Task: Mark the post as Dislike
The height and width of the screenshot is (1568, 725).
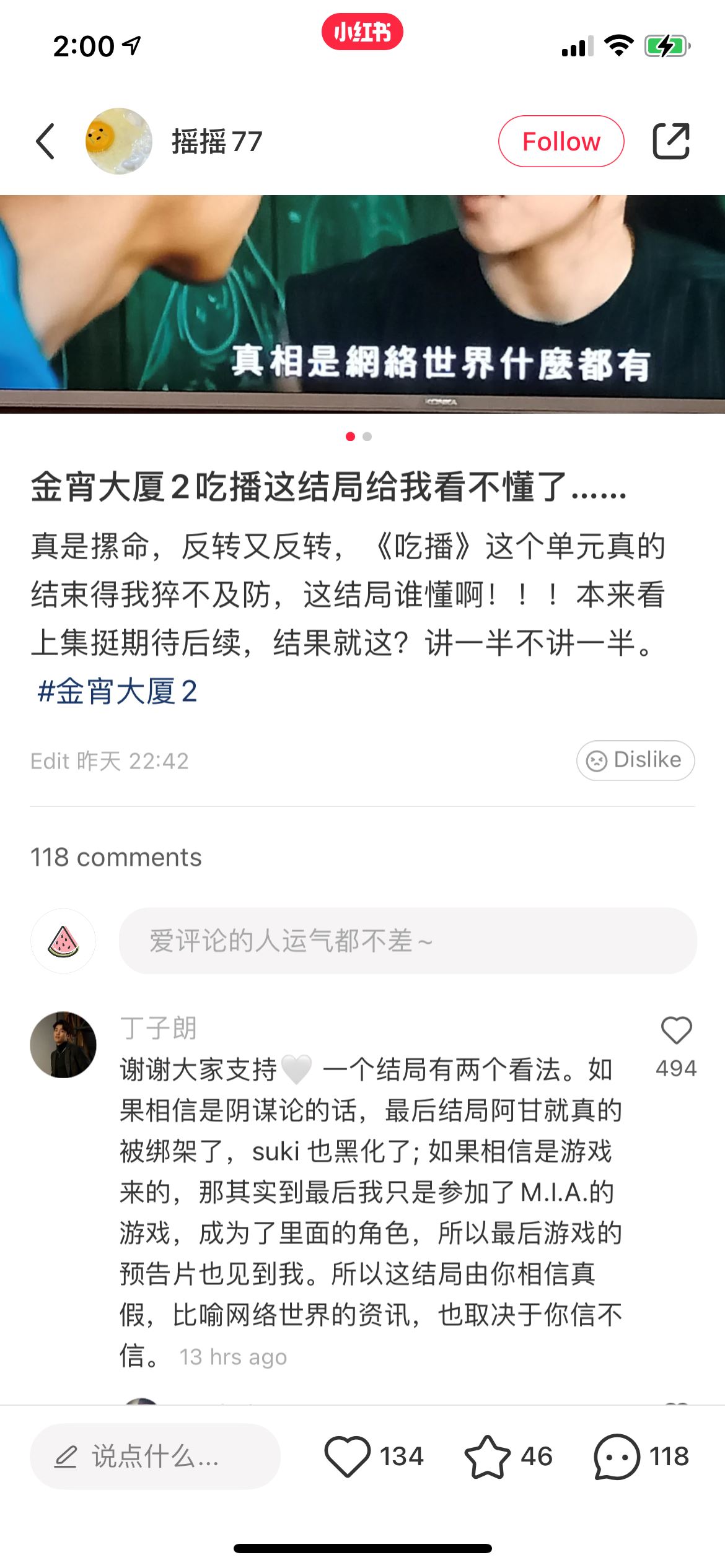Action: (635, 760)
